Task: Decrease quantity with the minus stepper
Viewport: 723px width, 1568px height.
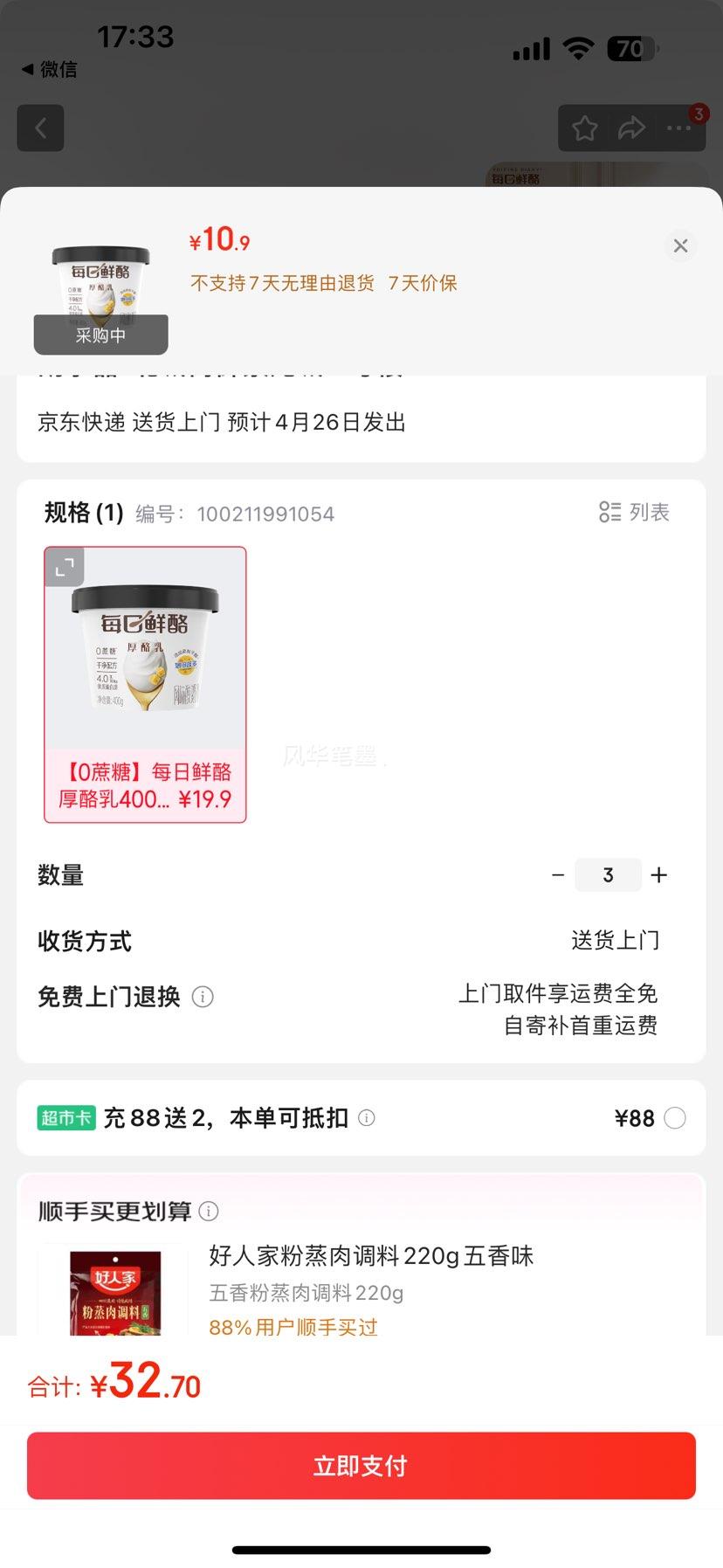Action: click(558, 874)
